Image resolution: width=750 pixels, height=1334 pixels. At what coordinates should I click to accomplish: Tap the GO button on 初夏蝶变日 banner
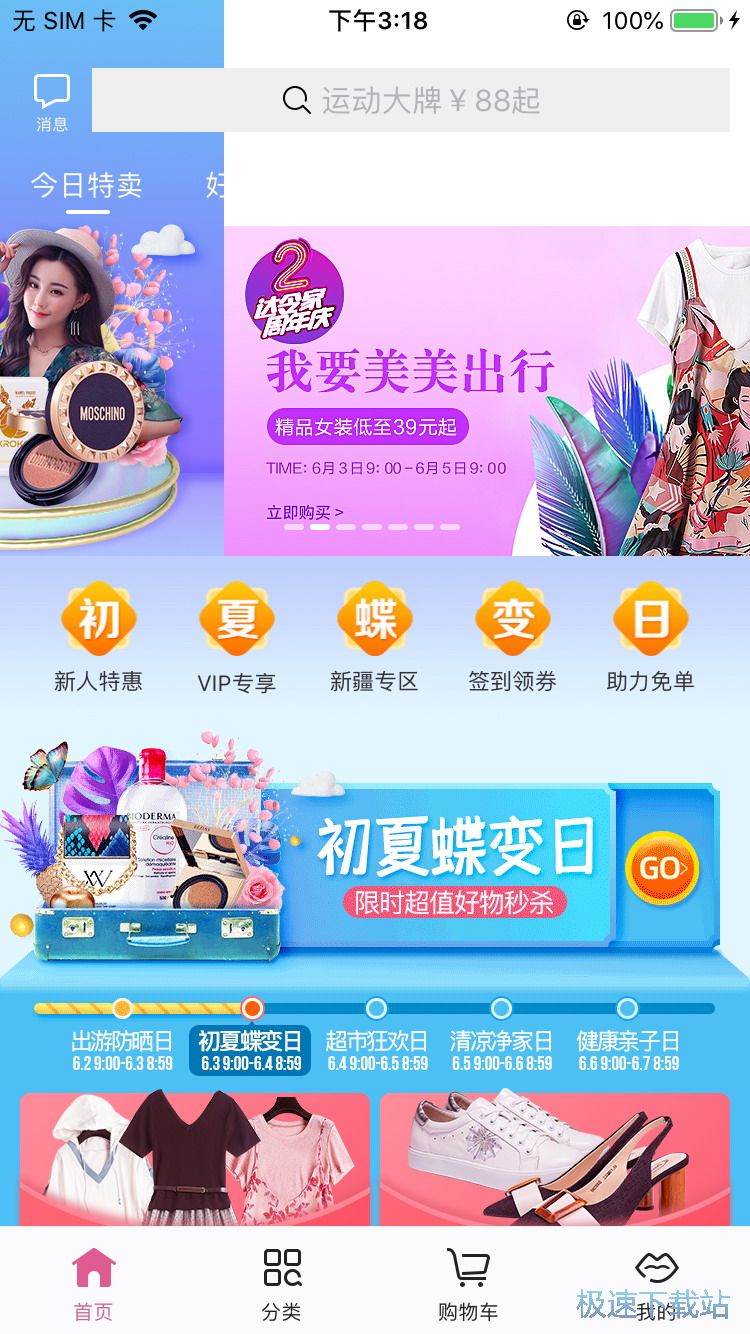661,867
